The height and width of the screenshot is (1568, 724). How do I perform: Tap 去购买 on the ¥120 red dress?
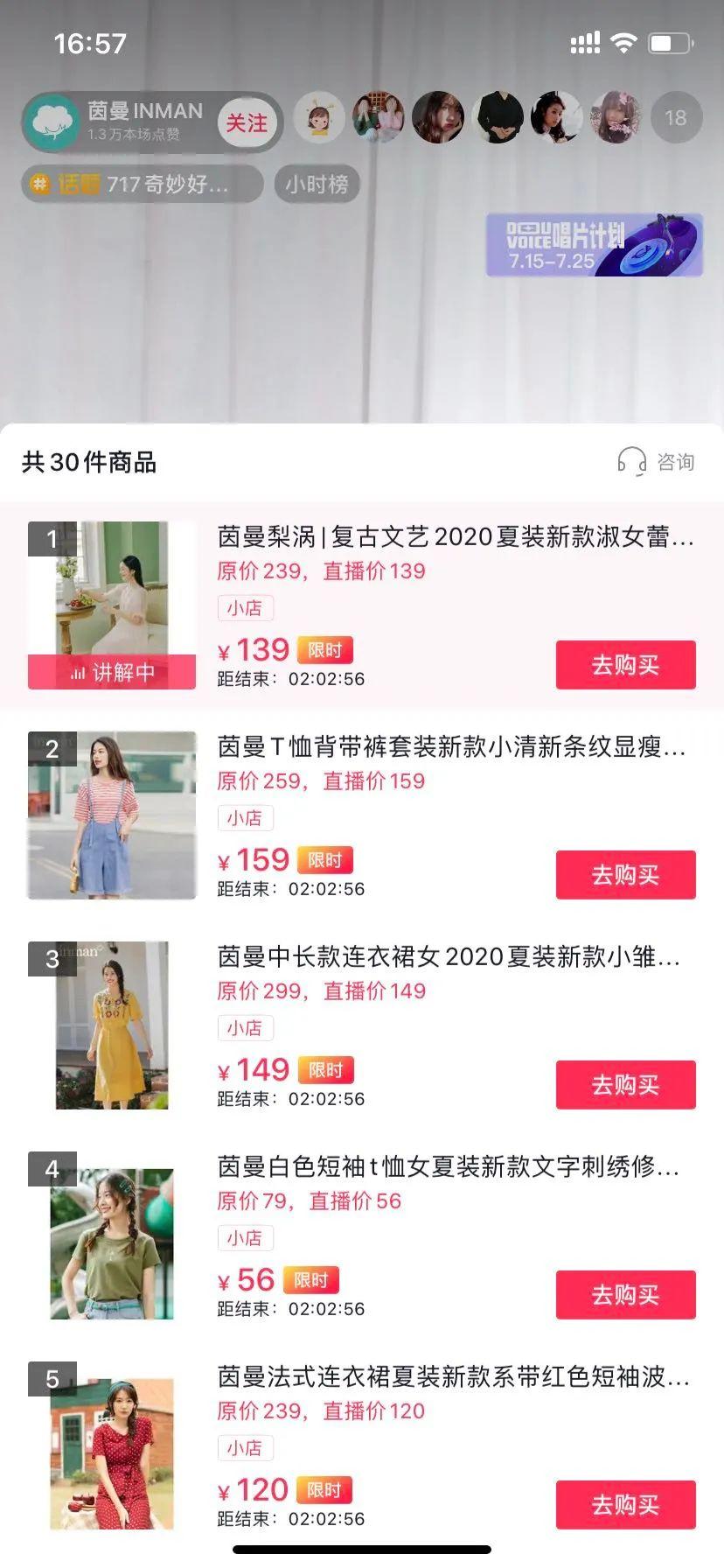point(625,1505)
